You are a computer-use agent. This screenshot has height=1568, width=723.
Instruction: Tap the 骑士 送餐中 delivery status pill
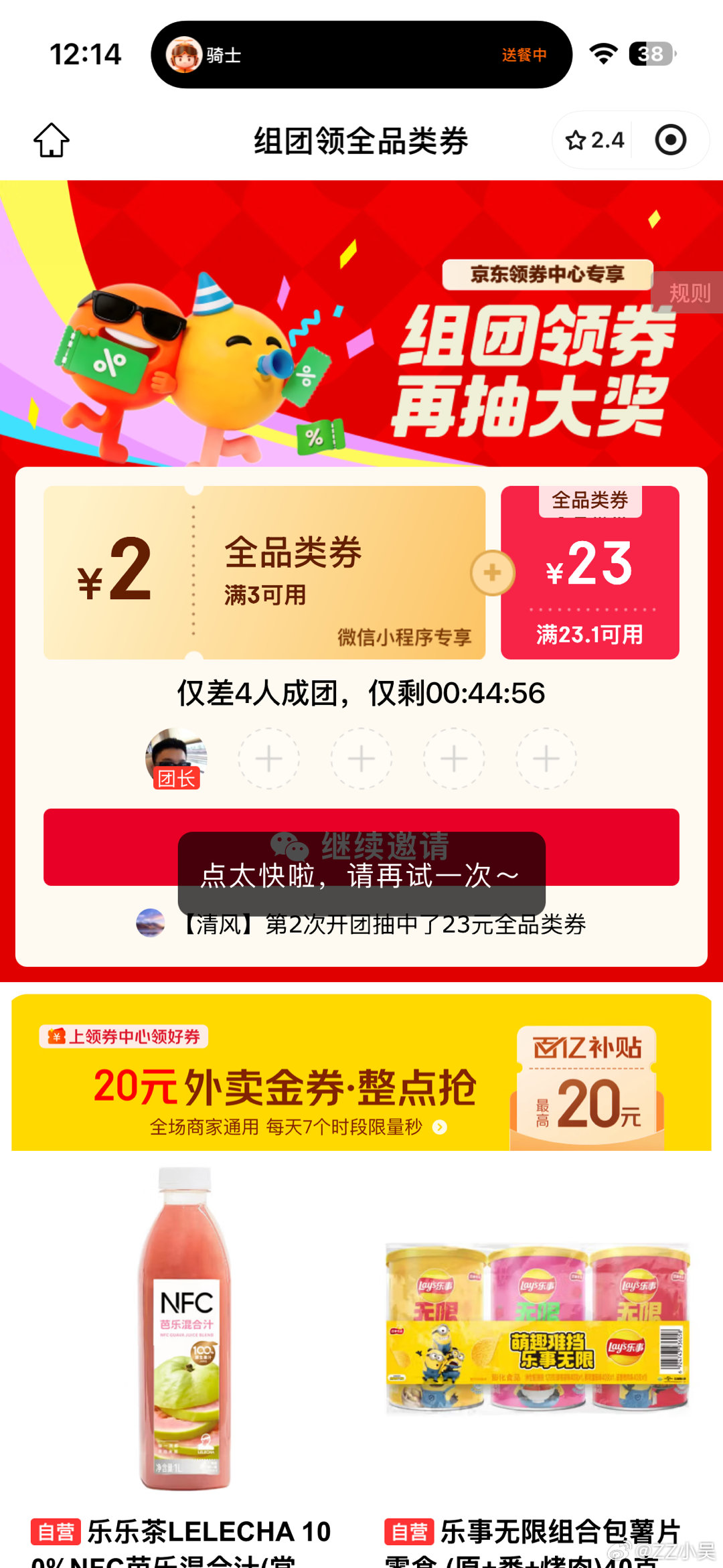click(x=361, y=55)
